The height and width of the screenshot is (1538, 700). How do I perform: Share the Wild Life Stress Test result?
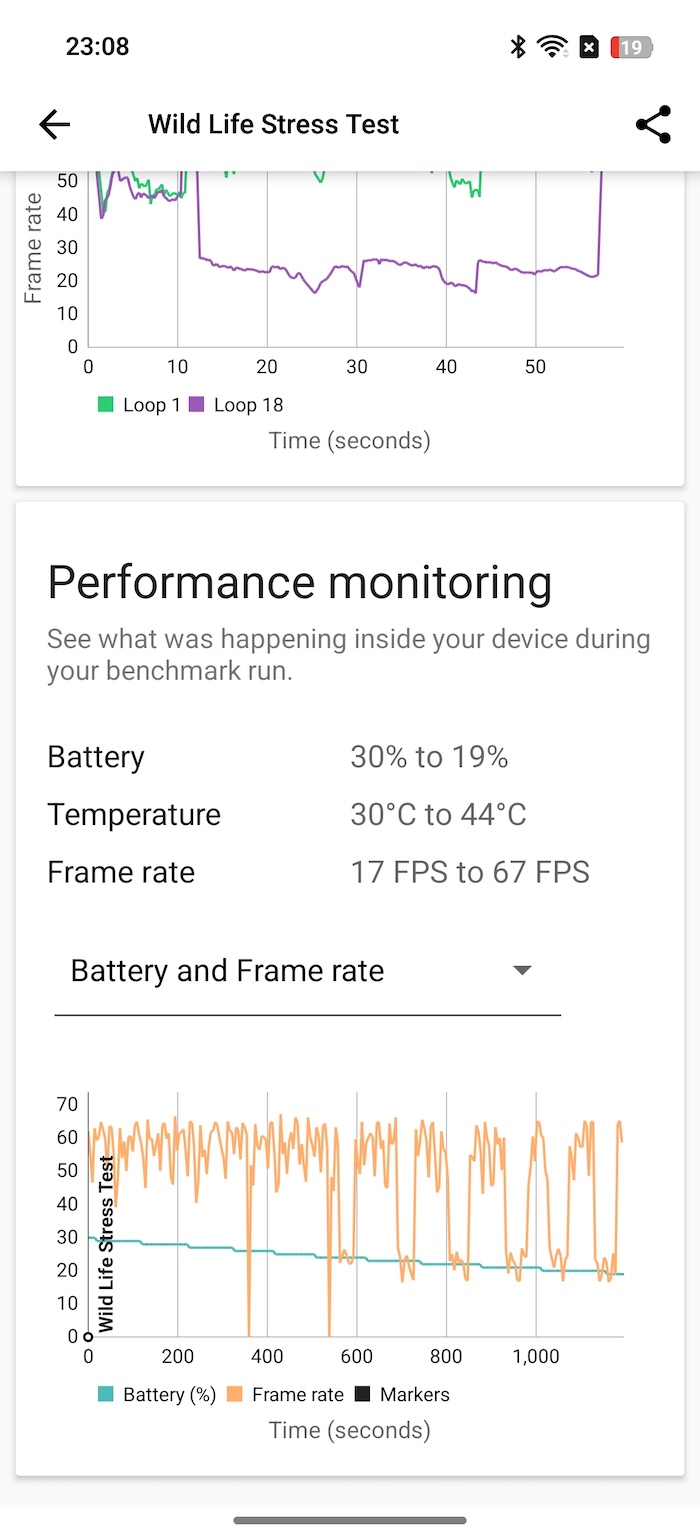pos(653,124)
